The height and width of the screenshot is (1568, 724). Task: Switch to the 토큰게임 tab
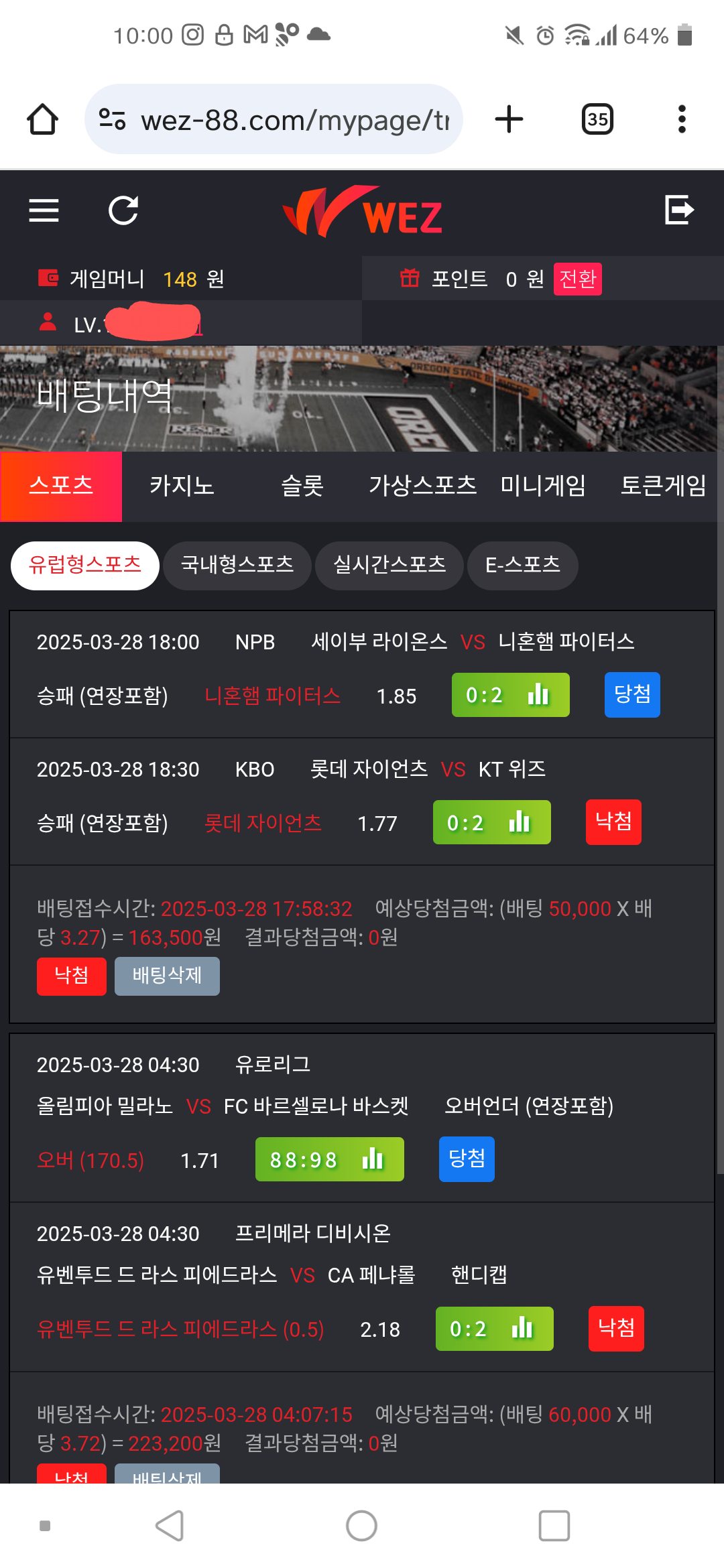click(663, 486)
